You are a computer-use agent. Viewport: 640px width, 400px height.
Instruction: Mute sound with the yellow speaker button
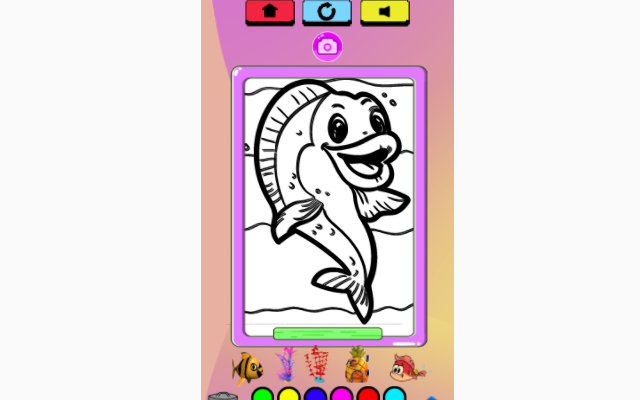(384, 11)
